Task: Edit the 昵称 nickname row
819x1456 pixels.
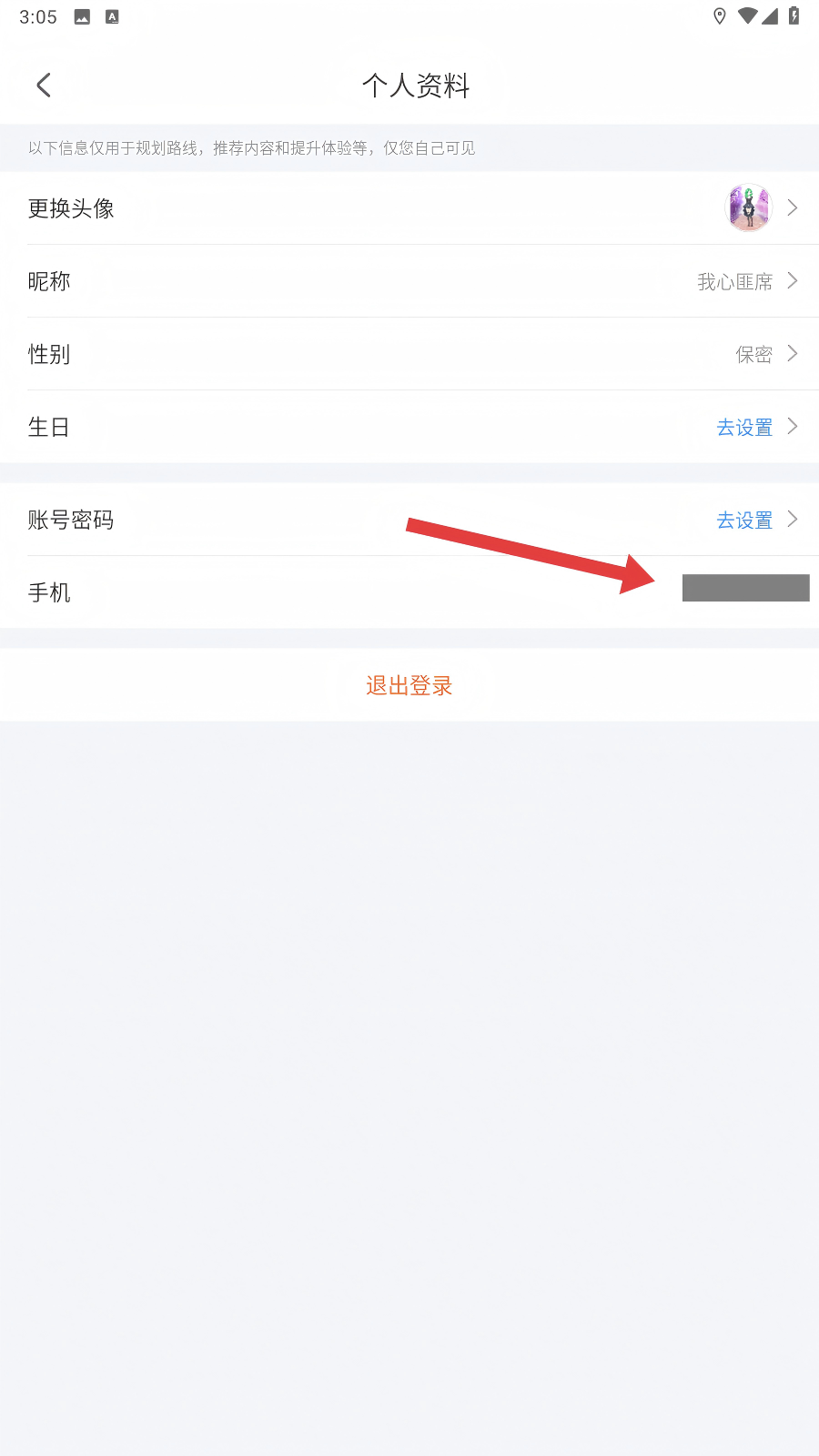Action: 409,281
